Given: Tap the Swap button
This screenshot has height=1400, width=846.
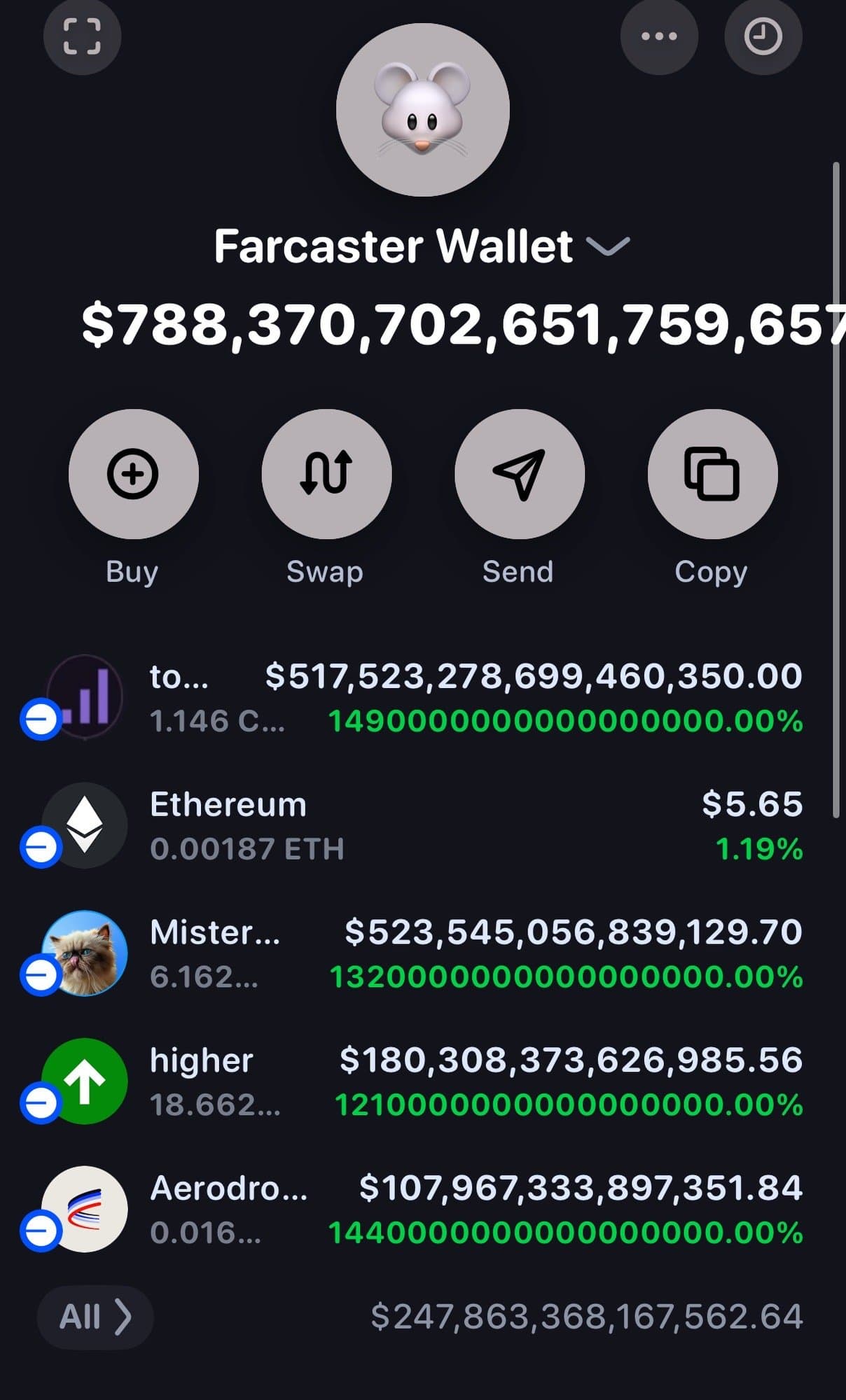Looking at the screenshot, I should click(326, 474).
